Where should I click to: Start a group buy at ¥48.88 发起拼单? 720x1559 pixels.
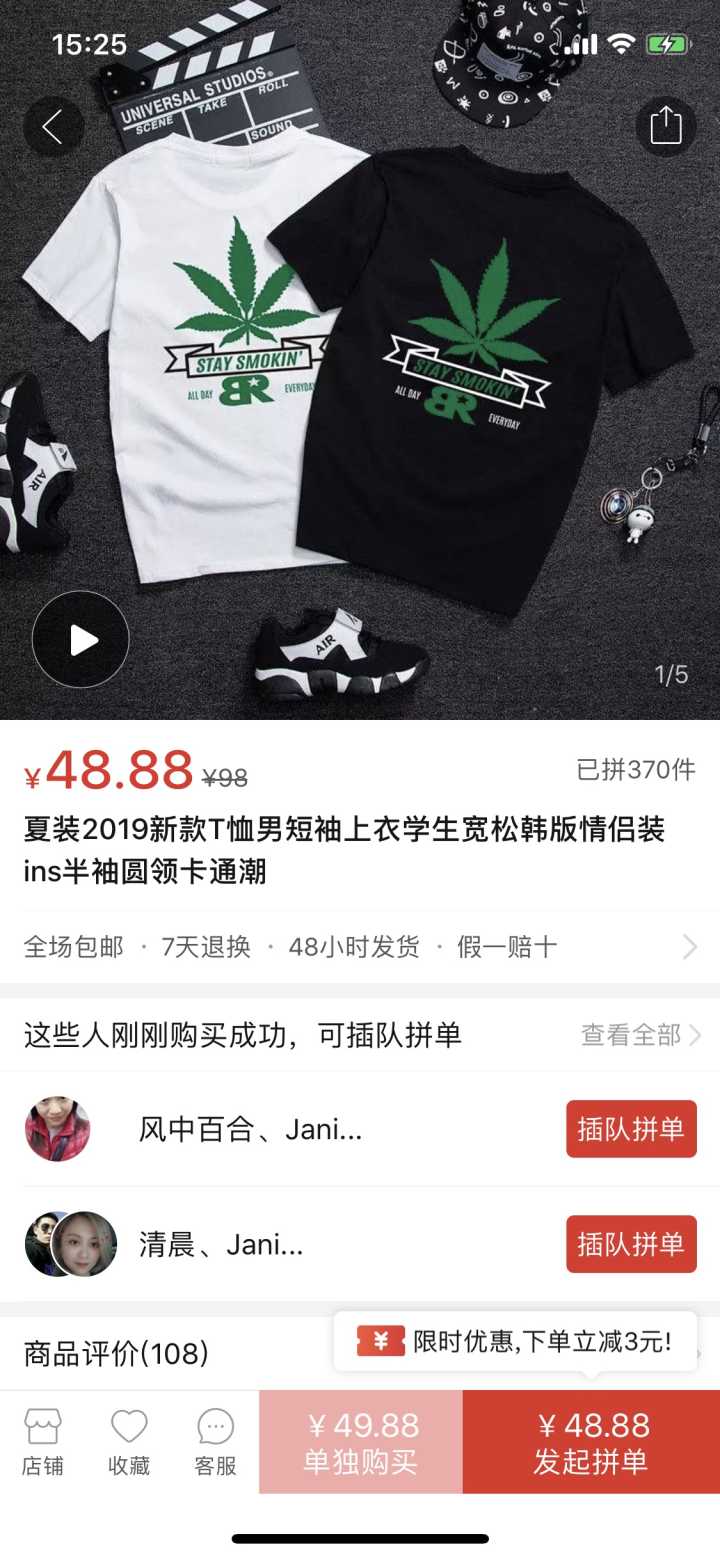click(x=591, y=1442)
